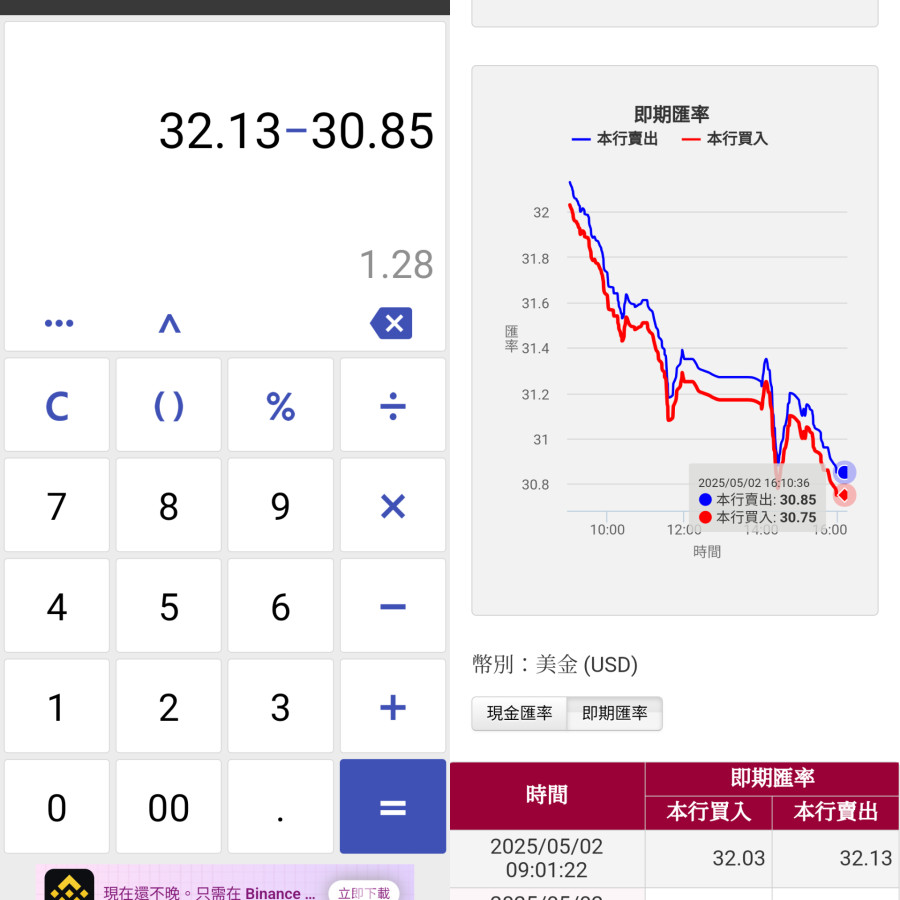This screenshot has height=900, width=900.
Task: Type double zero 00
Action: click(169, 807)
